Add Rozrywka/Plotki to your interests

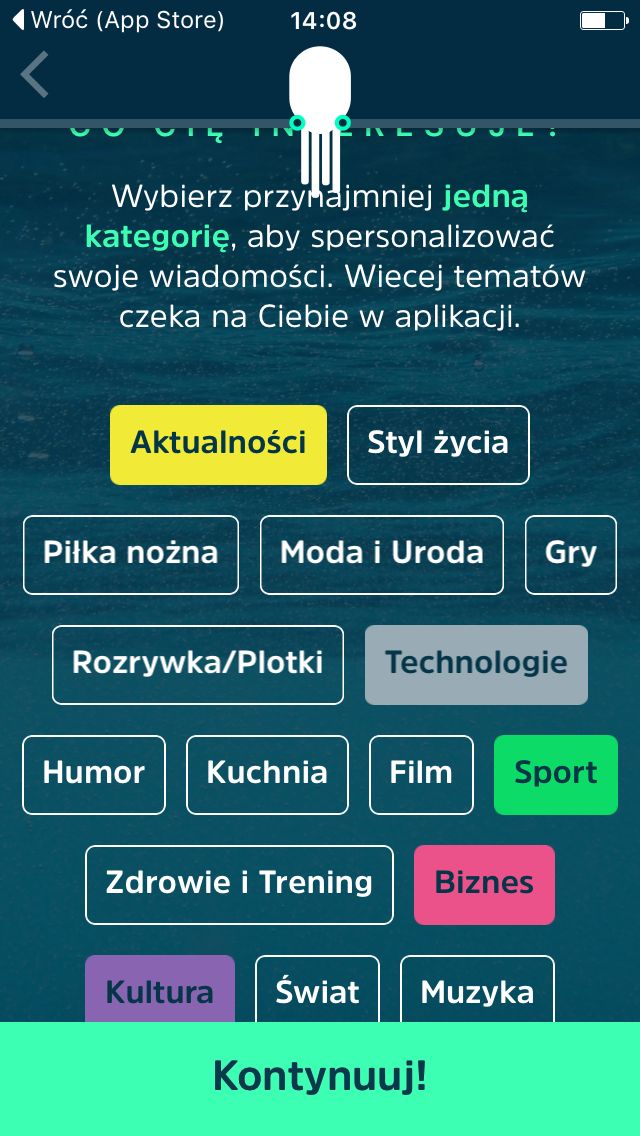[198, 665]
